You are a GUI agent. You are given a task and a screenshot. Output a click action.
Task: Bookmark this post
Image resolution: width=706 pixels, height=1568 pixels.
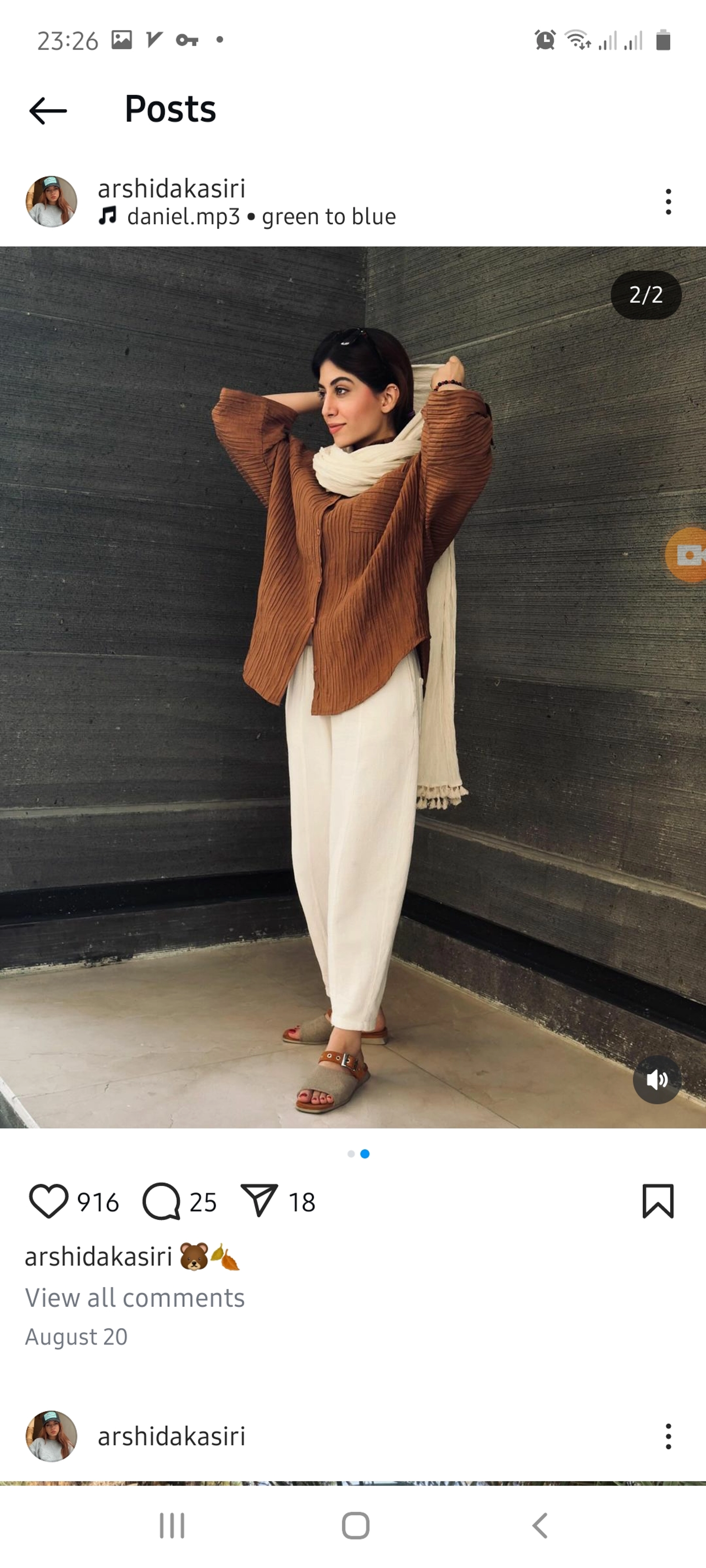(x=658, y=1201)
